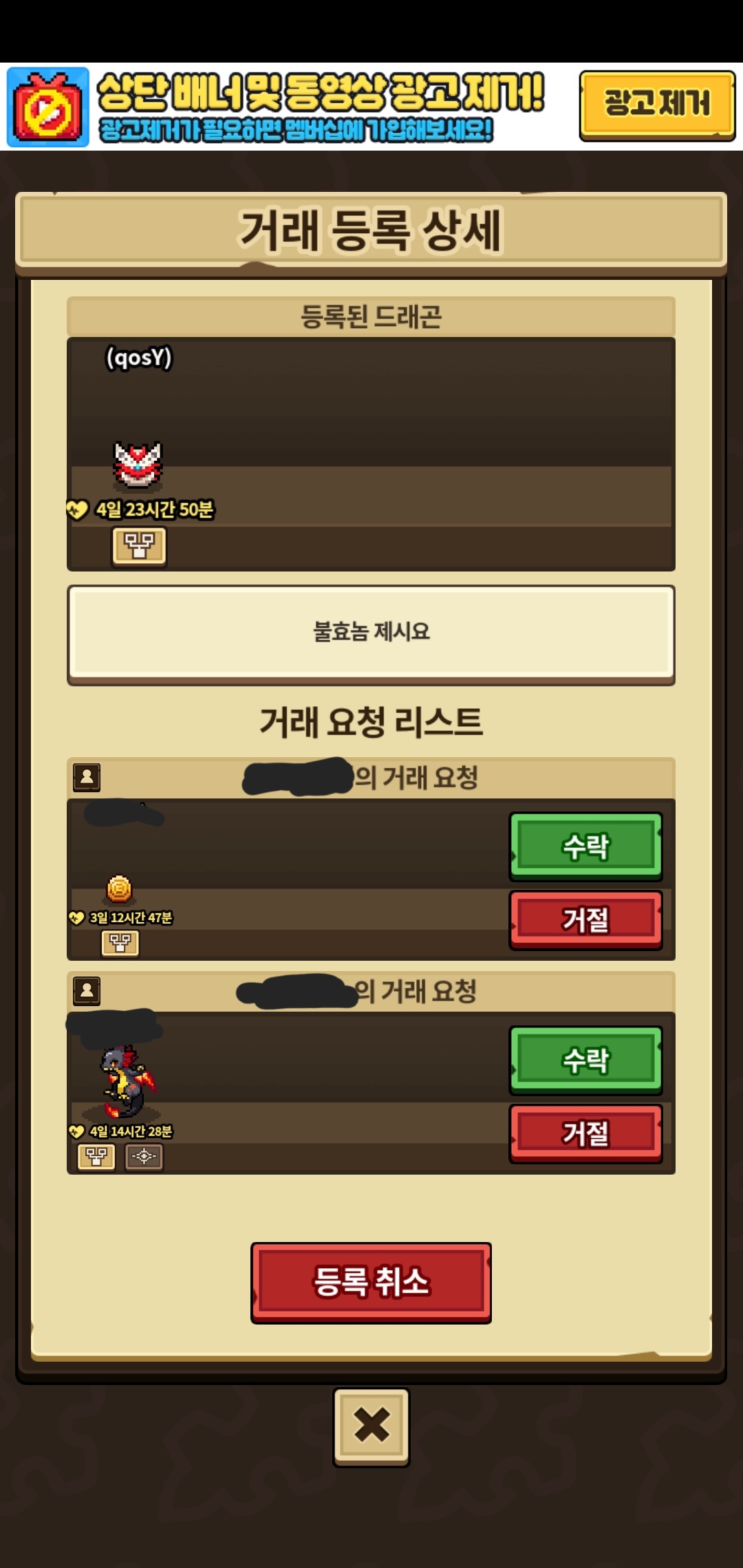The height and width of the screenshot is (1568, 743).
Task: View profile of the first trade requester
Action: tap(87, 778)
